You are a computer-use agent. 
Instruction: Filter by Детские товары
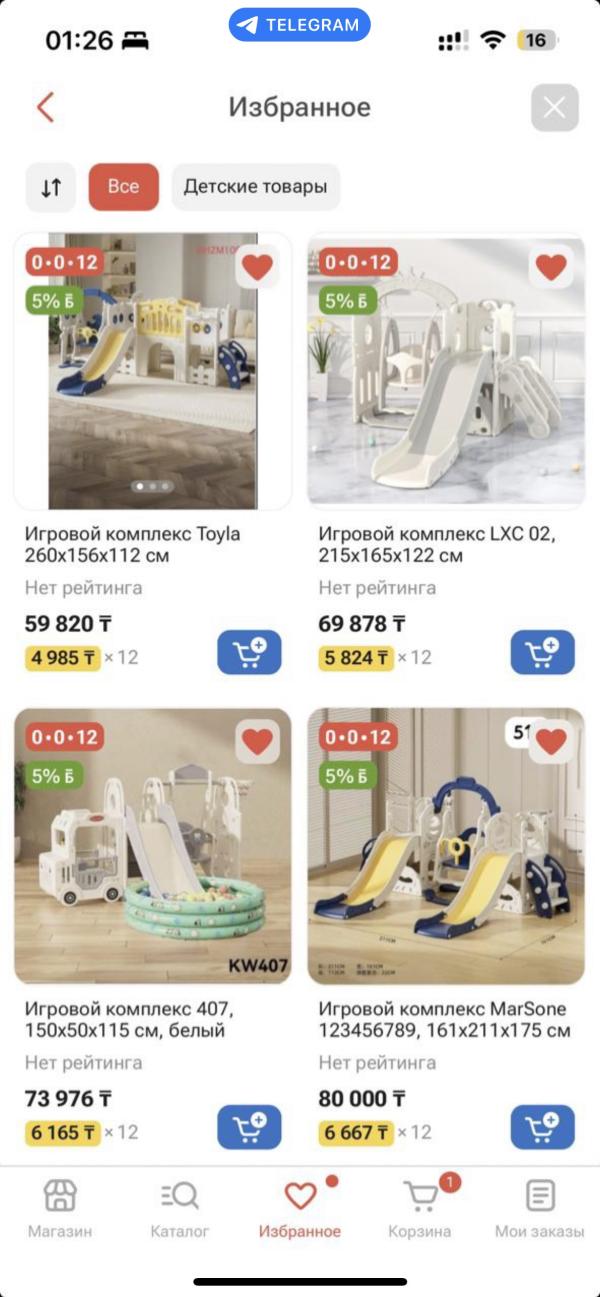pyautogui.click(x=255, y=187)
